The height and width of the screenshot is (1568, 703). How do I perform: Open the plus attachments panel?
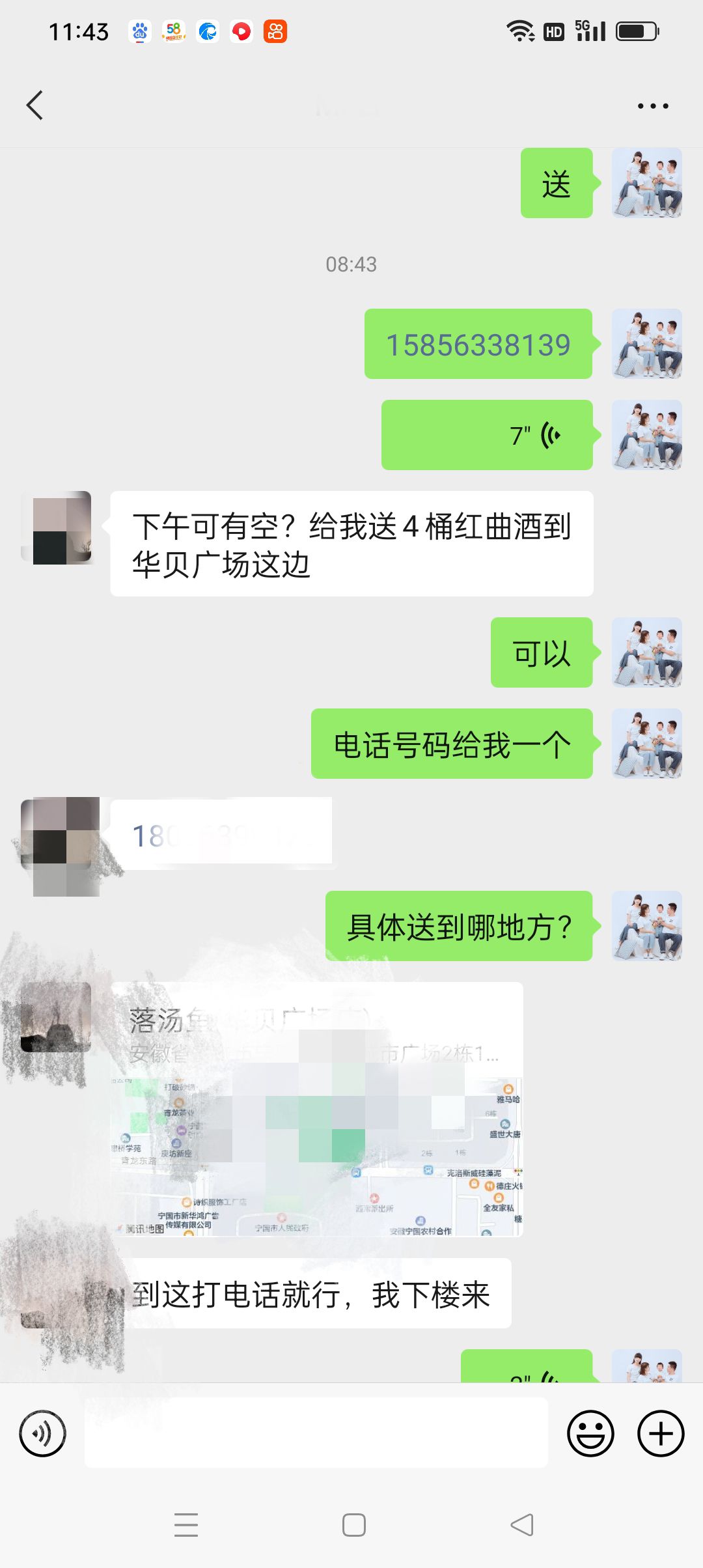coord(660,1433)
